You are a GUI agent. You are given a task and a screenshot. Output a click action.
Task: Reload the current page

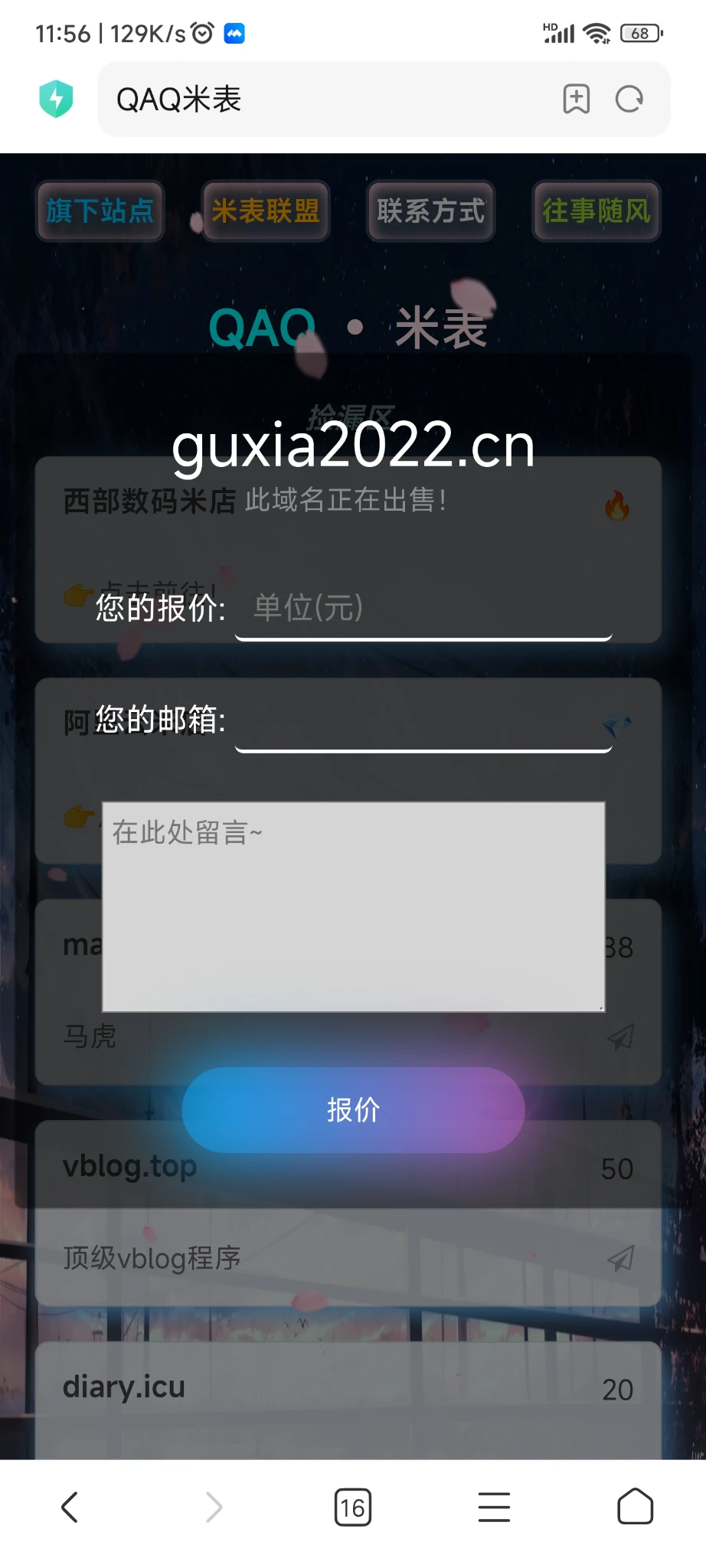point(629,100)
